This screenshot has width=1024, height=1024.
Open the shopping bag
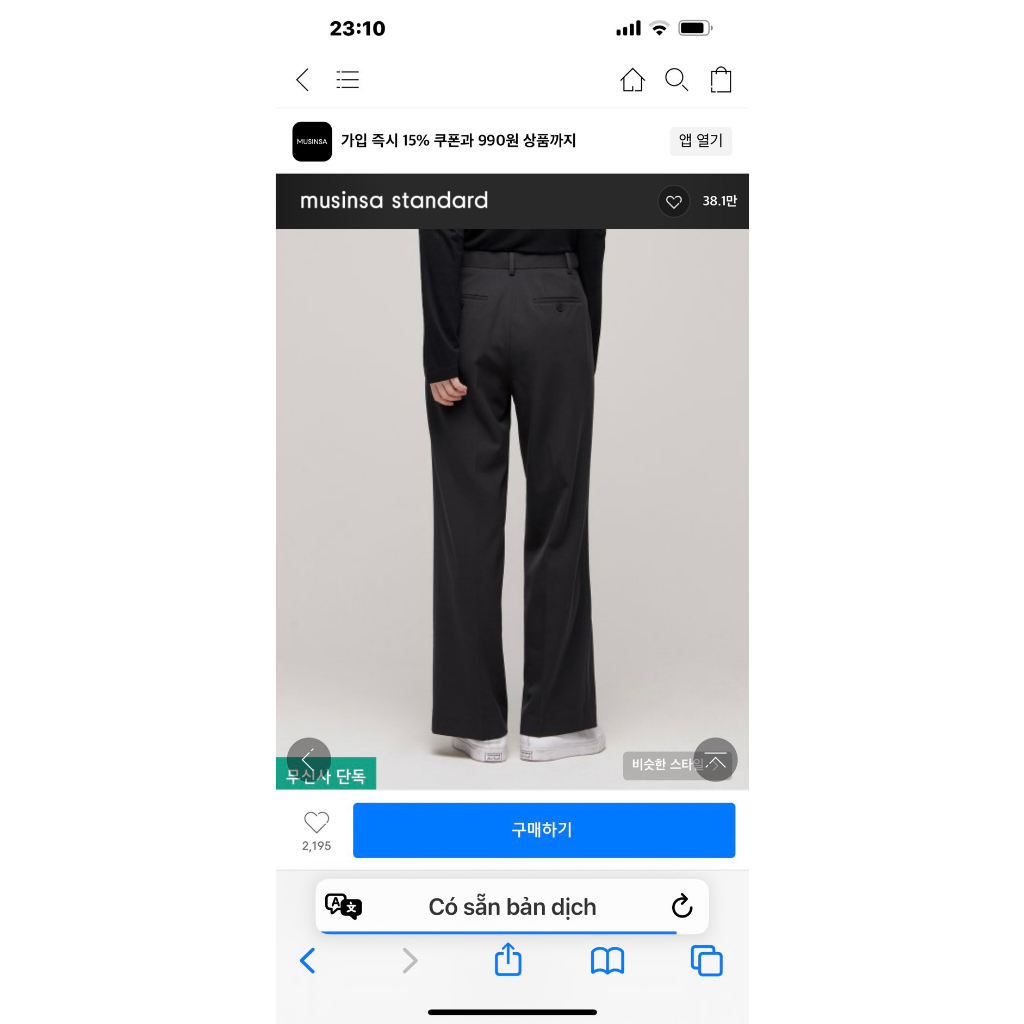point(721,80)
